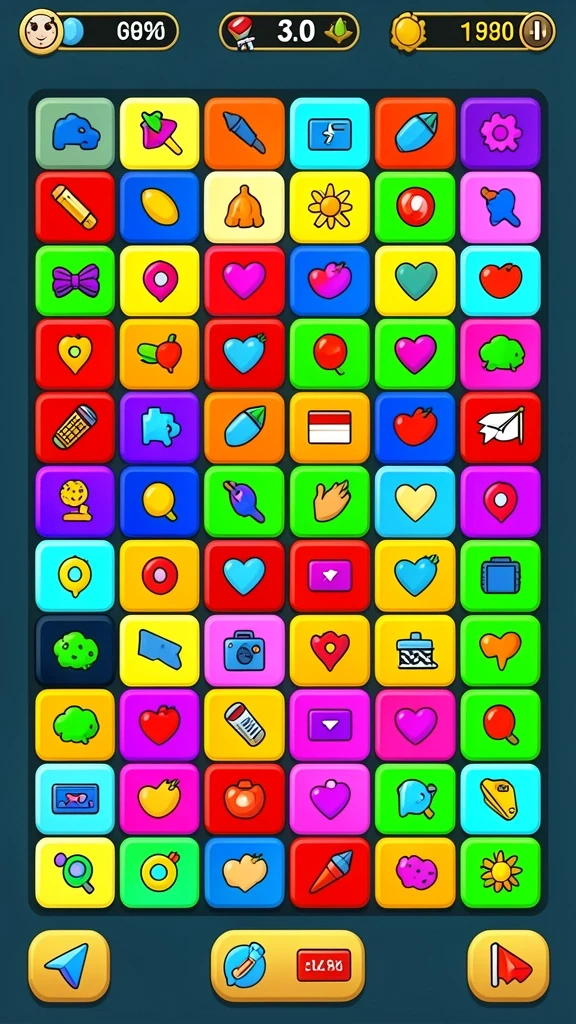
Task: Tap the hand tile on green
Action: (330, 502)
